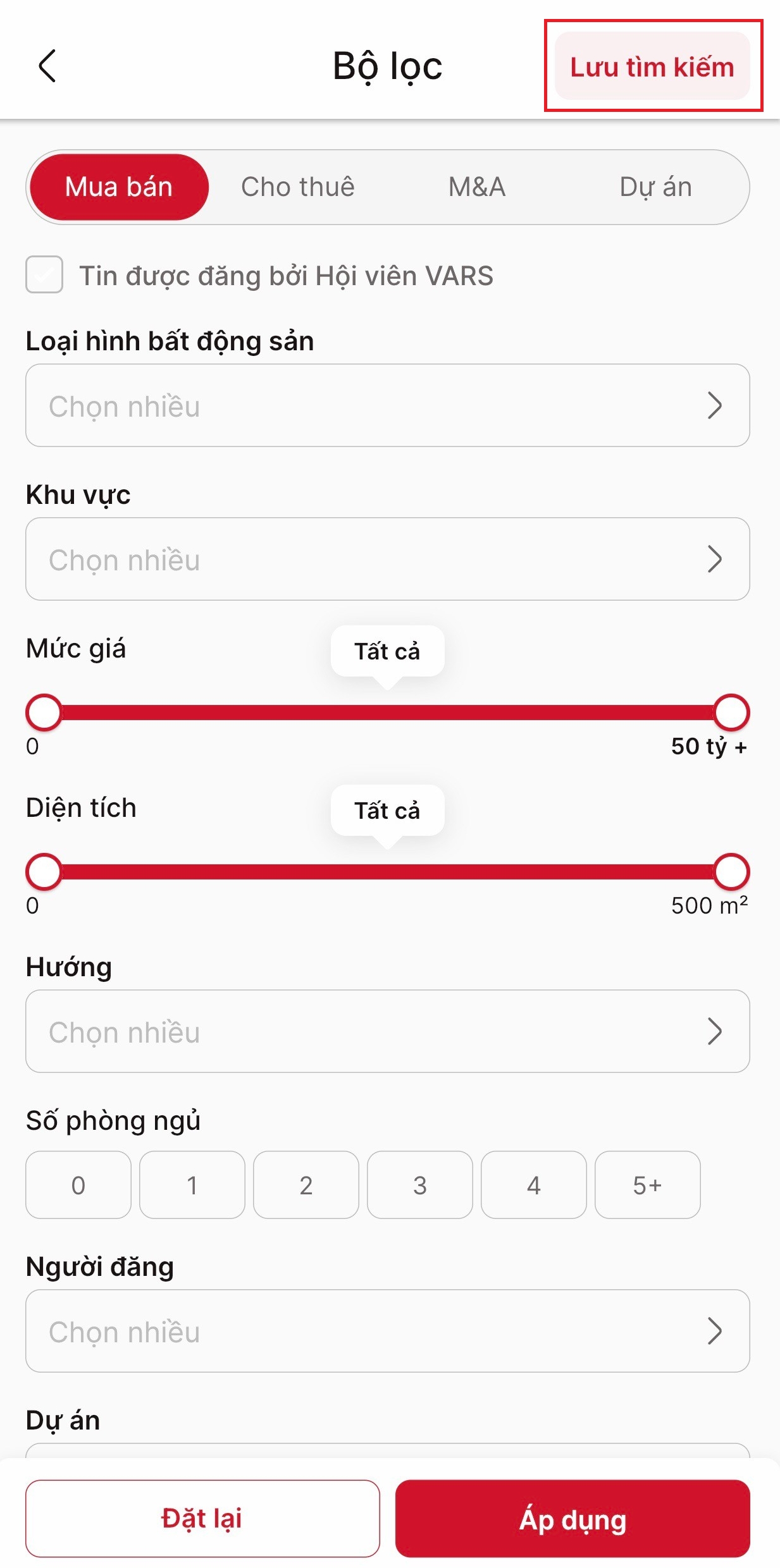Switch to the Cho thuê tab
780x1568 pixels.
coord(298,187)
